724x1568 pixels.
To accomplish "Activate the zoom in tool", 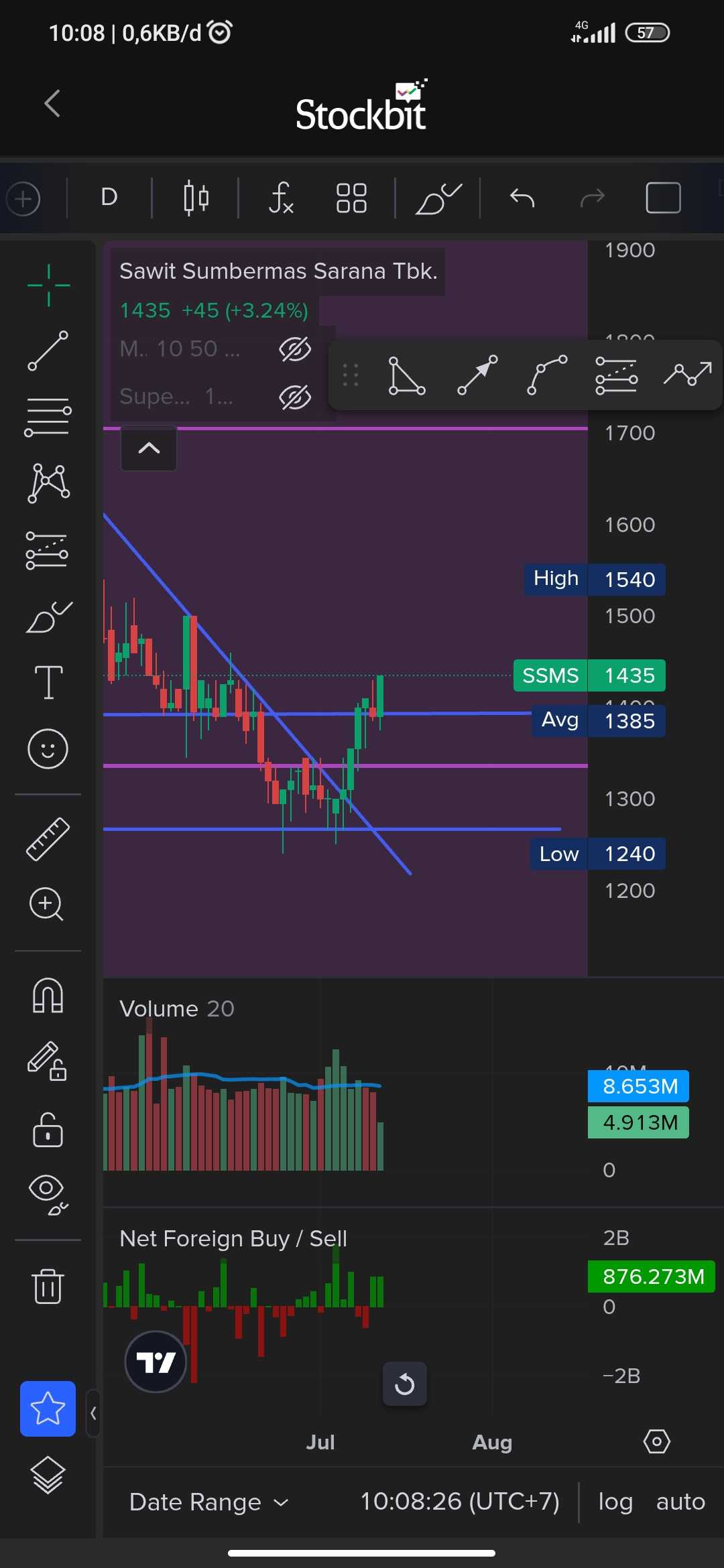I will pyautogui.click(x=47, y=905).
